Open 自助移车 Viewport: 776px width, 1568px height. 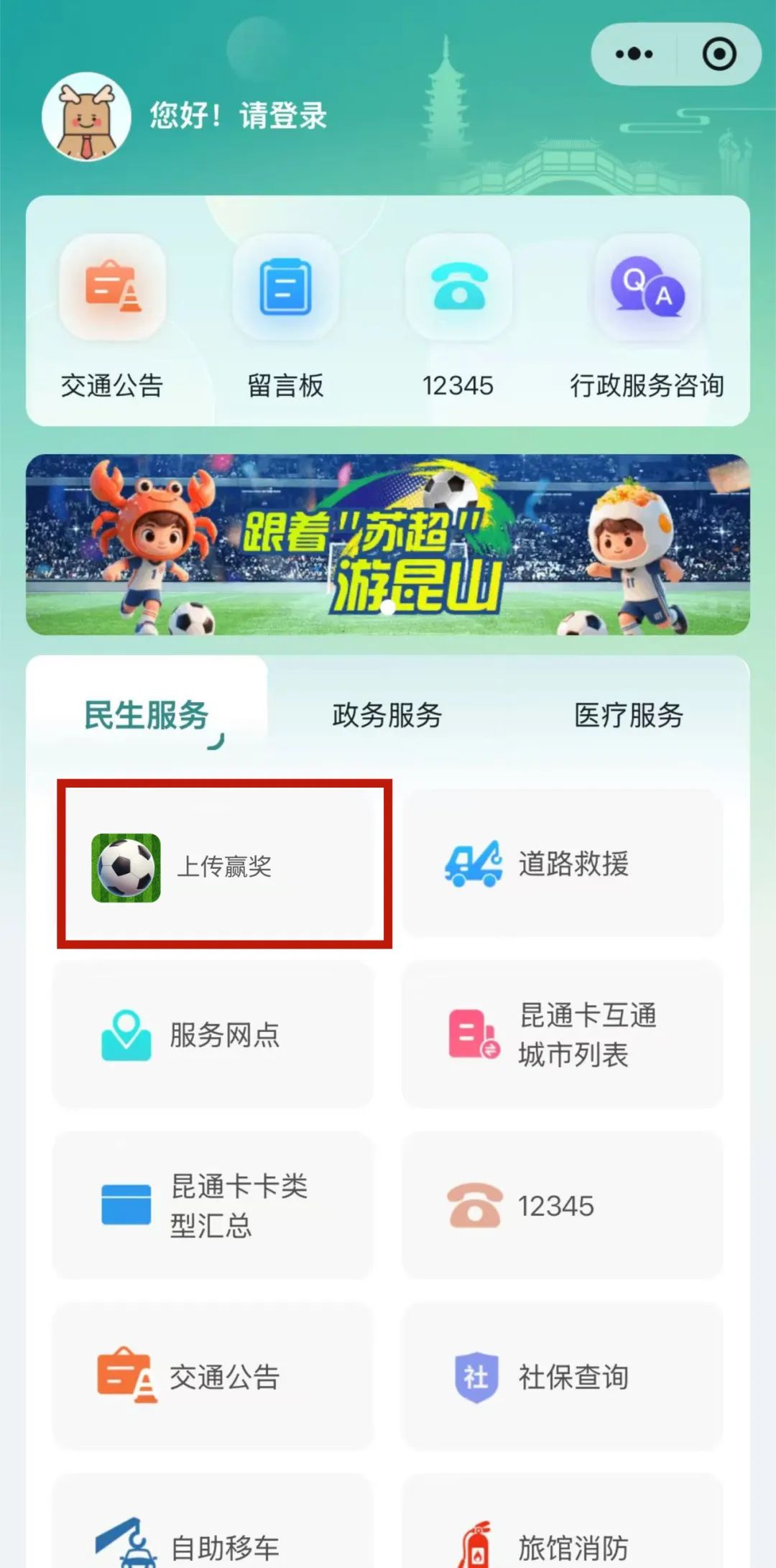[x=213, y=1538]
